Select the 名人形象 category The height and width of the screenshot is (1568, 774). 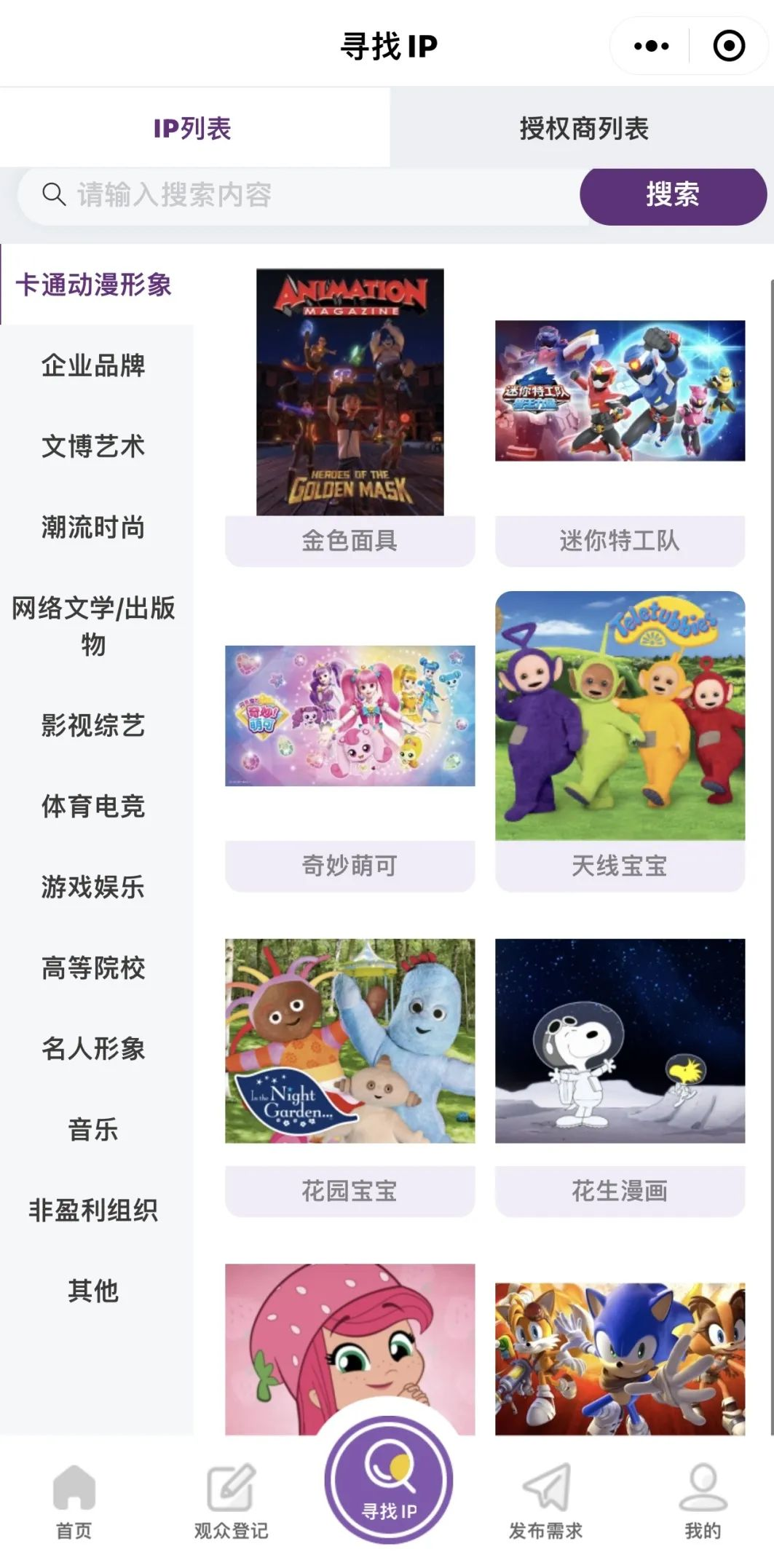(x=93, y=1048)
